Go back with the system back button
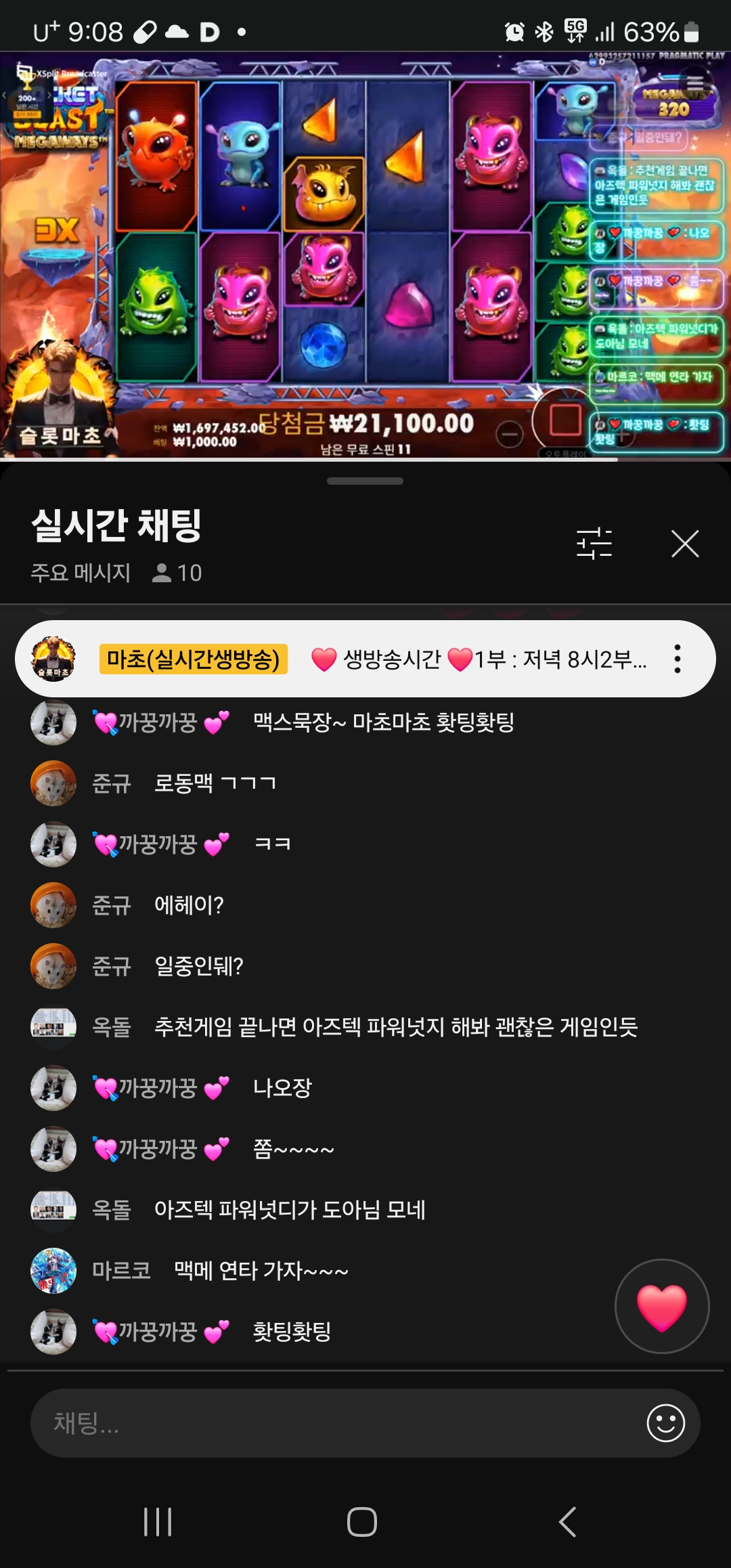The width and height of the screenshot is (731, 1568). (567, 1522)
